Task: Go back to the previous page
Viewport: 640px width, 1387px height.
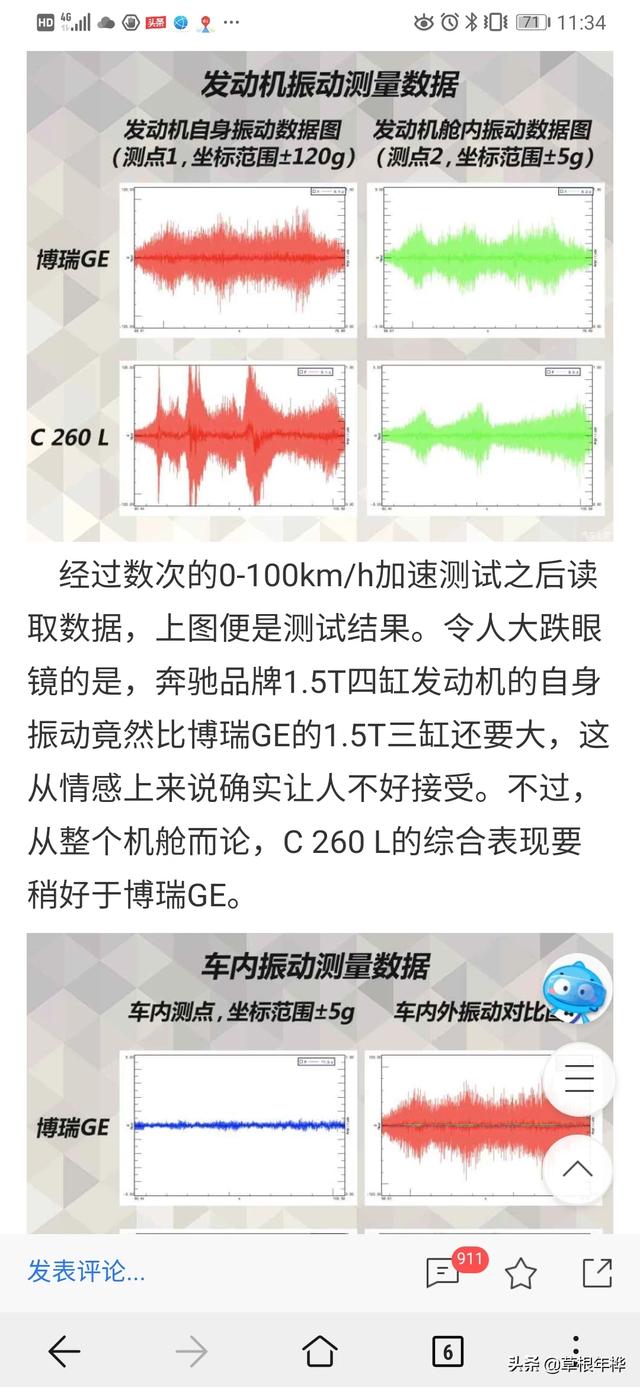Action: pos(64,1352)
